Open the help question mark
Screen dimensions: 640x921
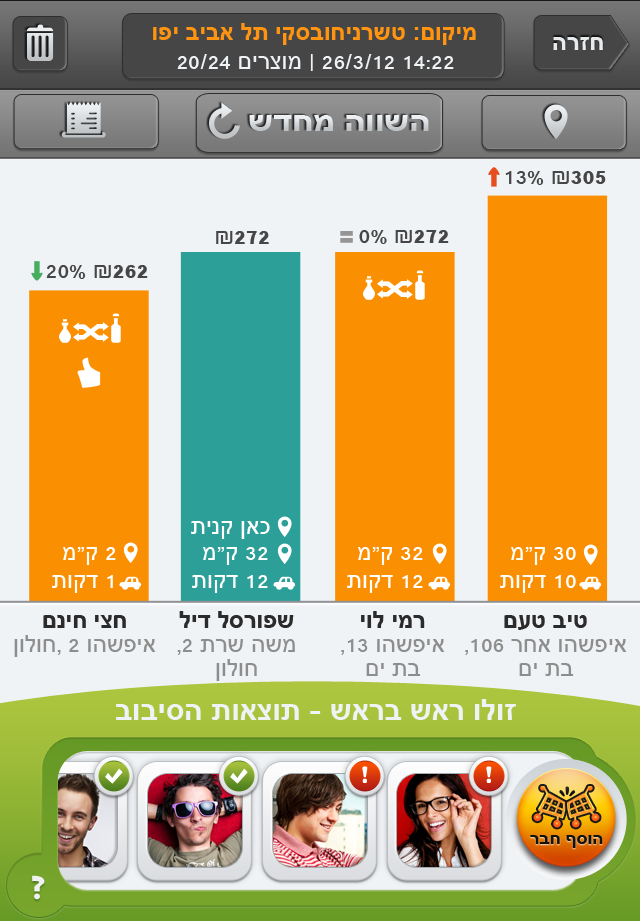(x=38, y=886)
